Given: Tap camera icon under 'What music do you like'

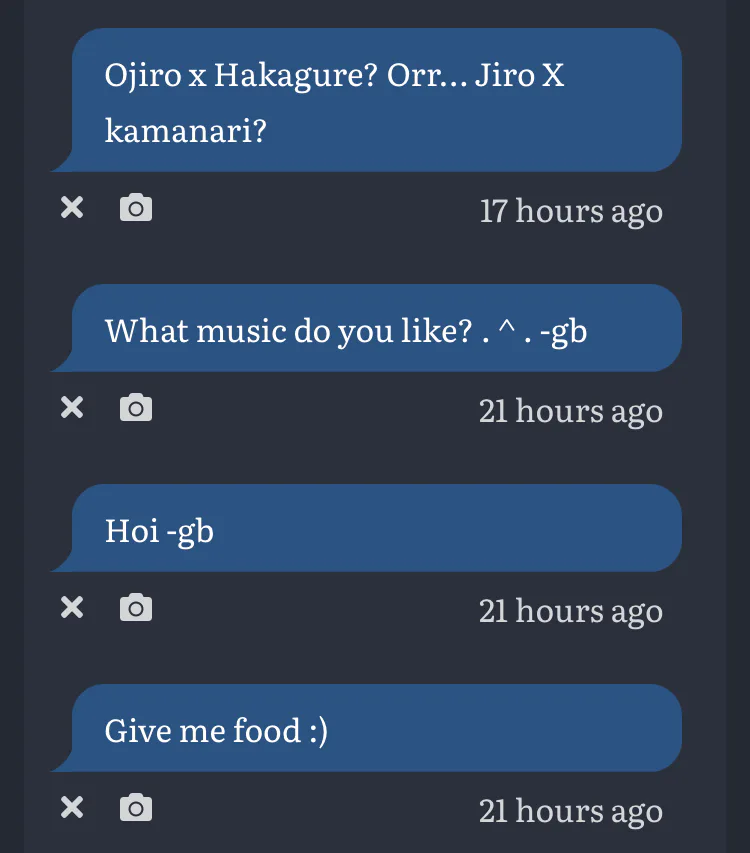Looking at the screenshot, I should click(136, 408).
